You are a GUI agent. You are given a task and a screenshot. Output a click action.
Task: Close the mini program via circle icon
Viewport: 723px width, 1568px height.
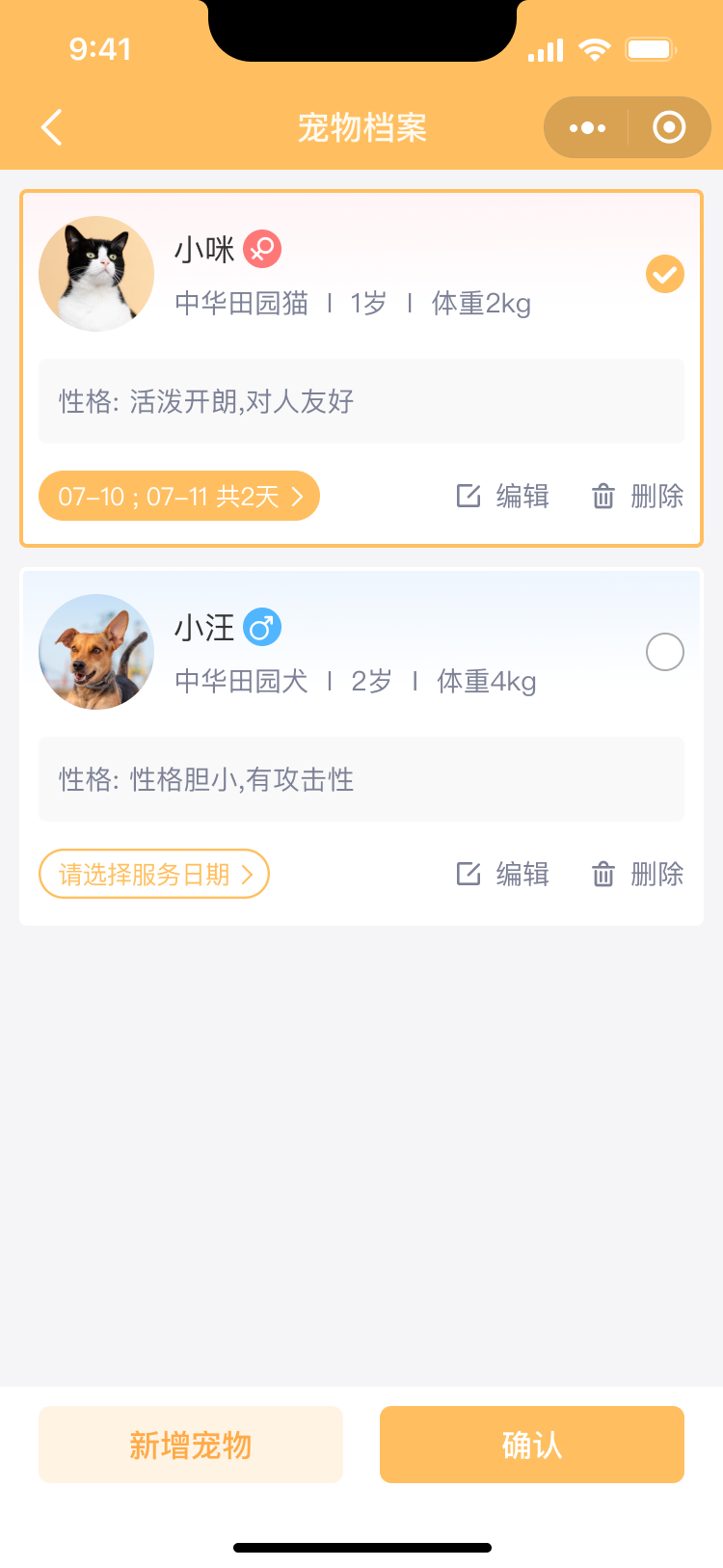[x=669, y=127]
